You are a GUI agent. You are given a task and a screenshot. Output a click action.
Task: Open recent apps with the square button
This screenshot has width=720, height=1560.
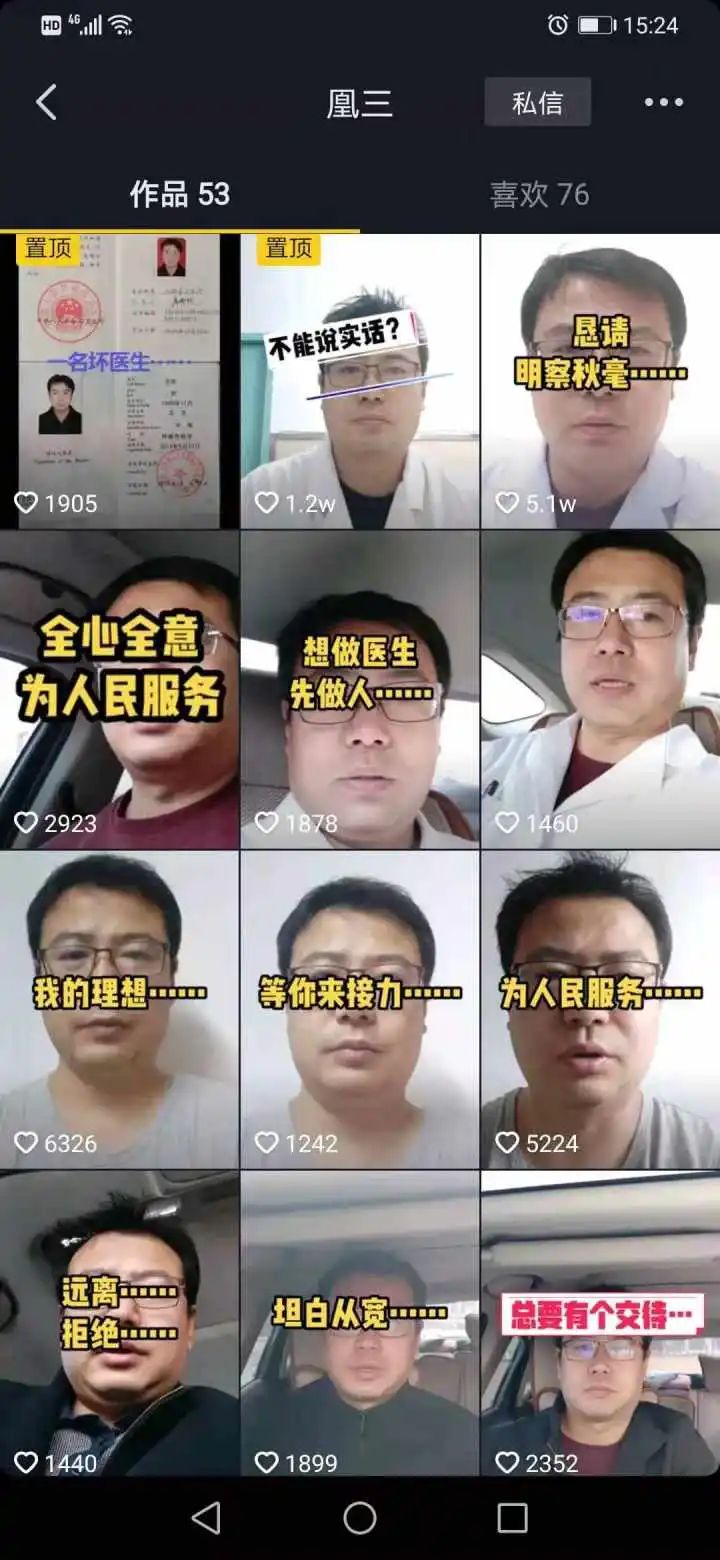coord(512,1518)
